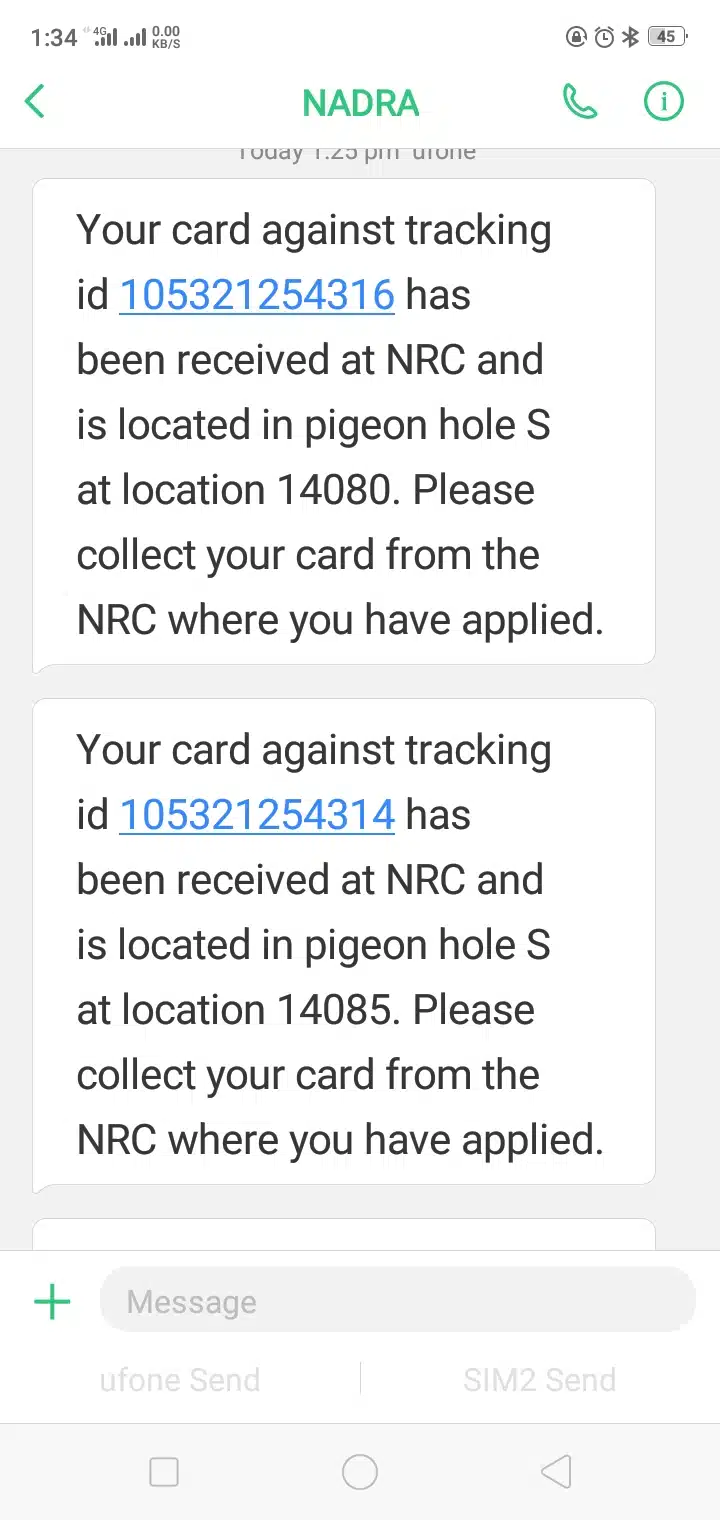Send via SIM2
This screenshot has width=720, height=1520.
pyautogui.click(x=539, y=1380)
